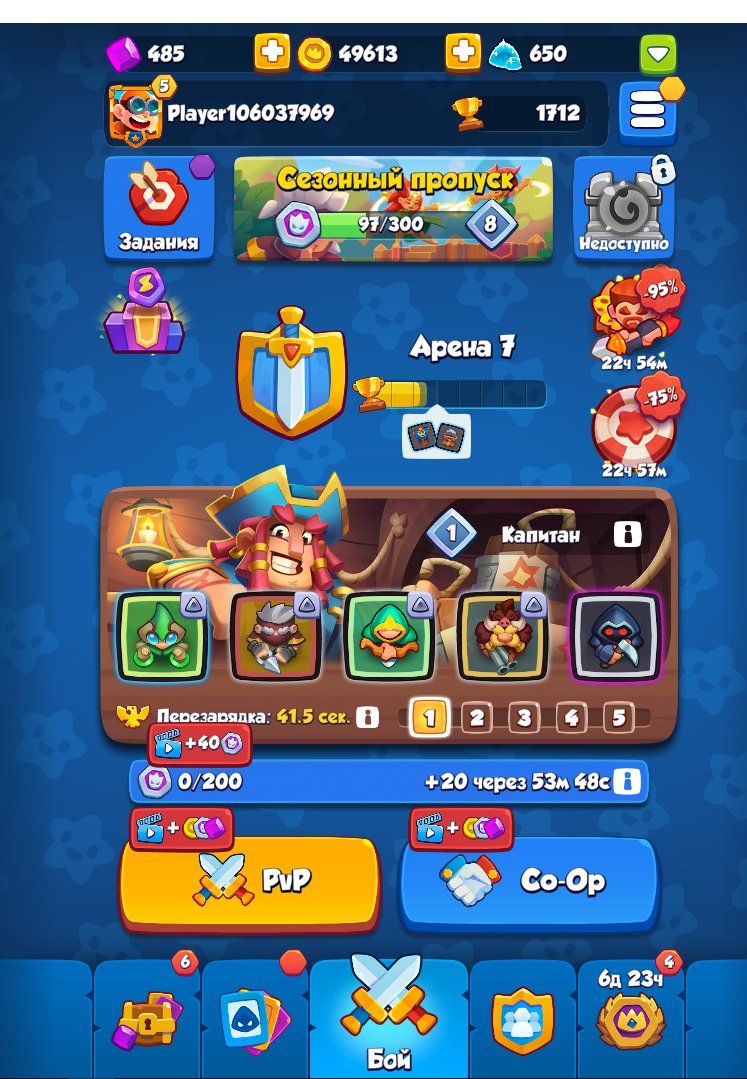Start a PvP battle
This screenshot has height=1079, width=747.
(250, 881)
